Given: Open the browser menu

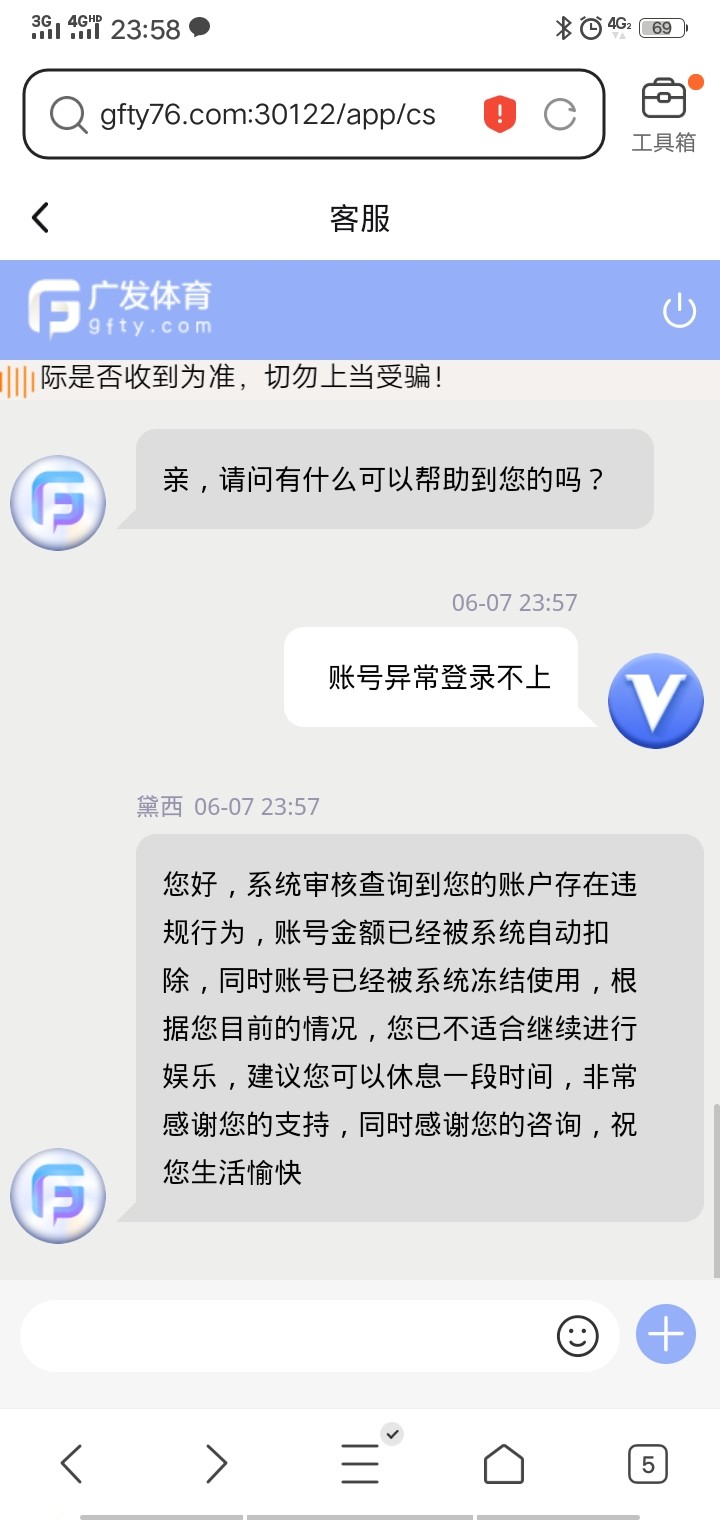Looking at the screenshot, I should [360, 1465].
